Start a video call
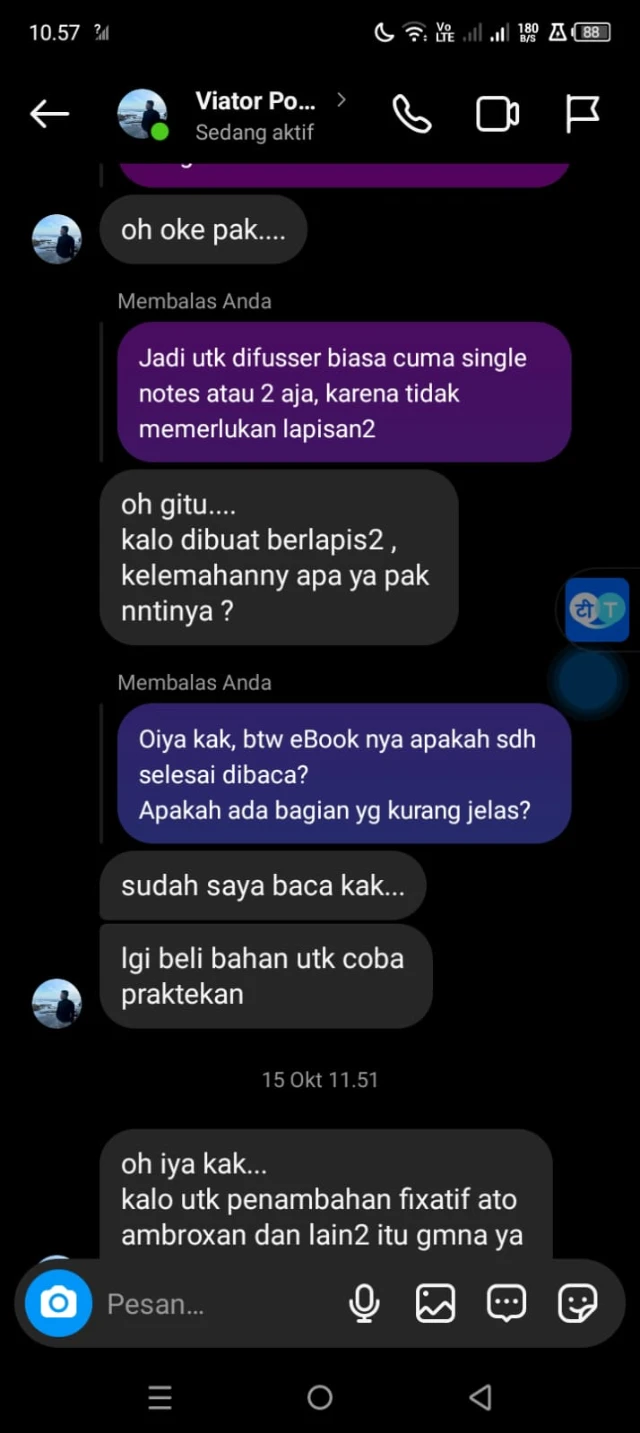This screenshot has width=640, height=1433. pyautogui.click(x=497, y=114)
